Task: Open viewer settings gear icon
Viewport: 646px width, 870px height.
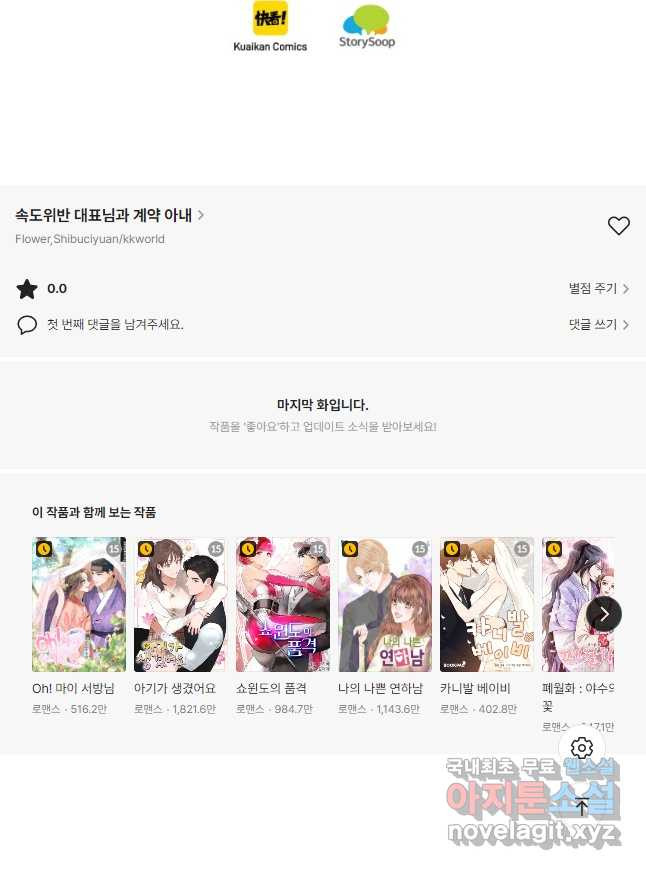Action: click(582, 748)
